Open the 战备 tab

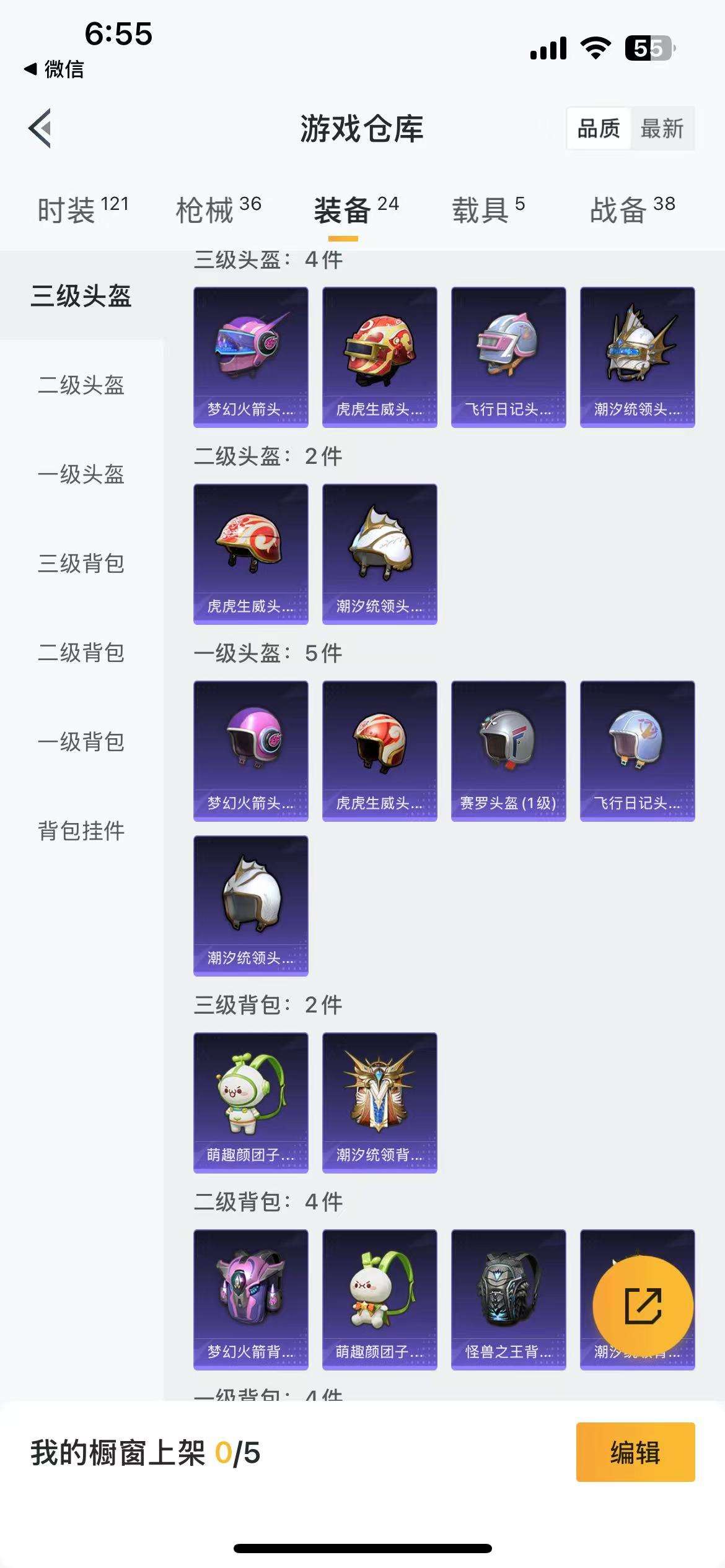tap(633, 209)
